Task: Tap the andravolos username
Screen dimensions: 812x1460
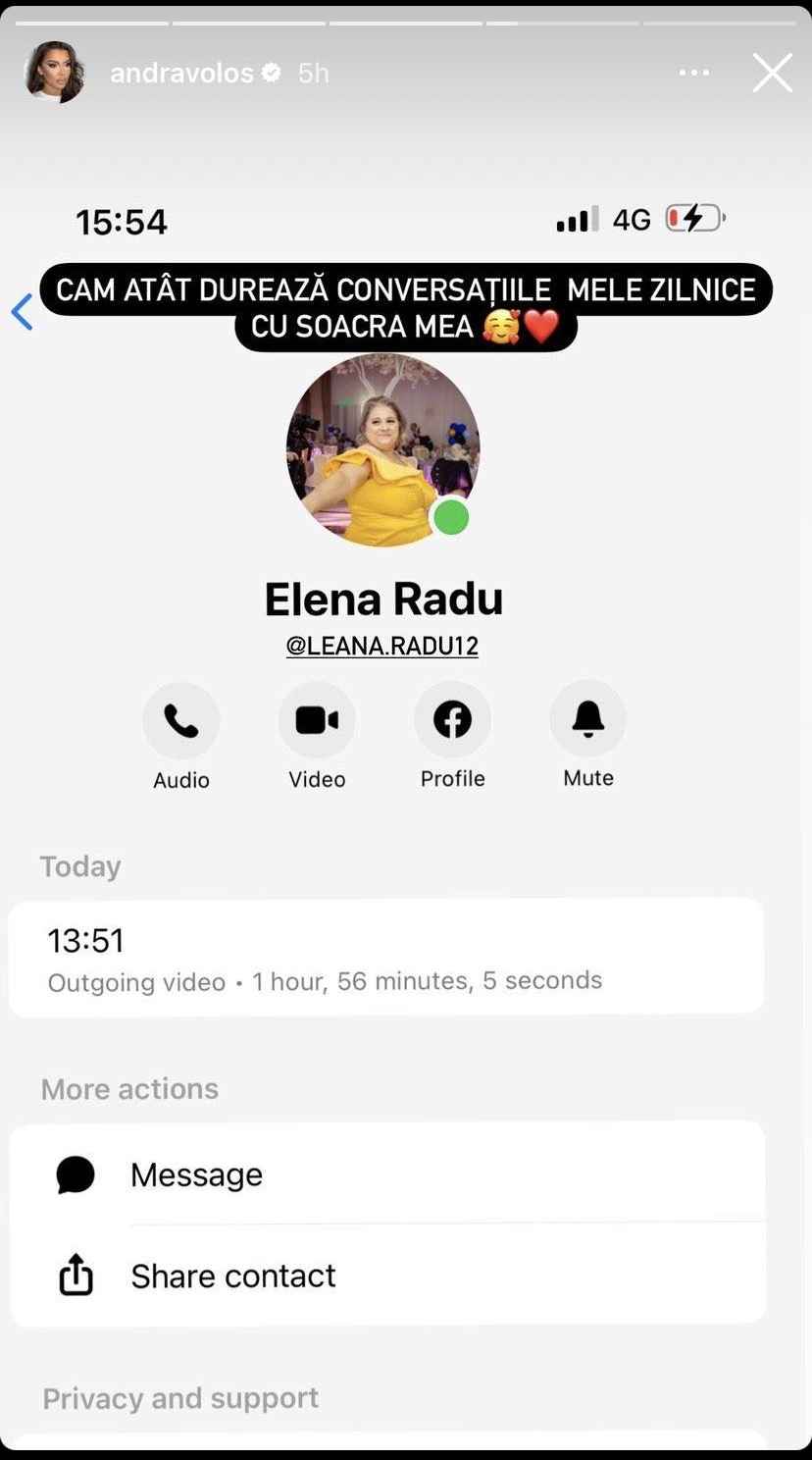Action: [x=181, y=73]
